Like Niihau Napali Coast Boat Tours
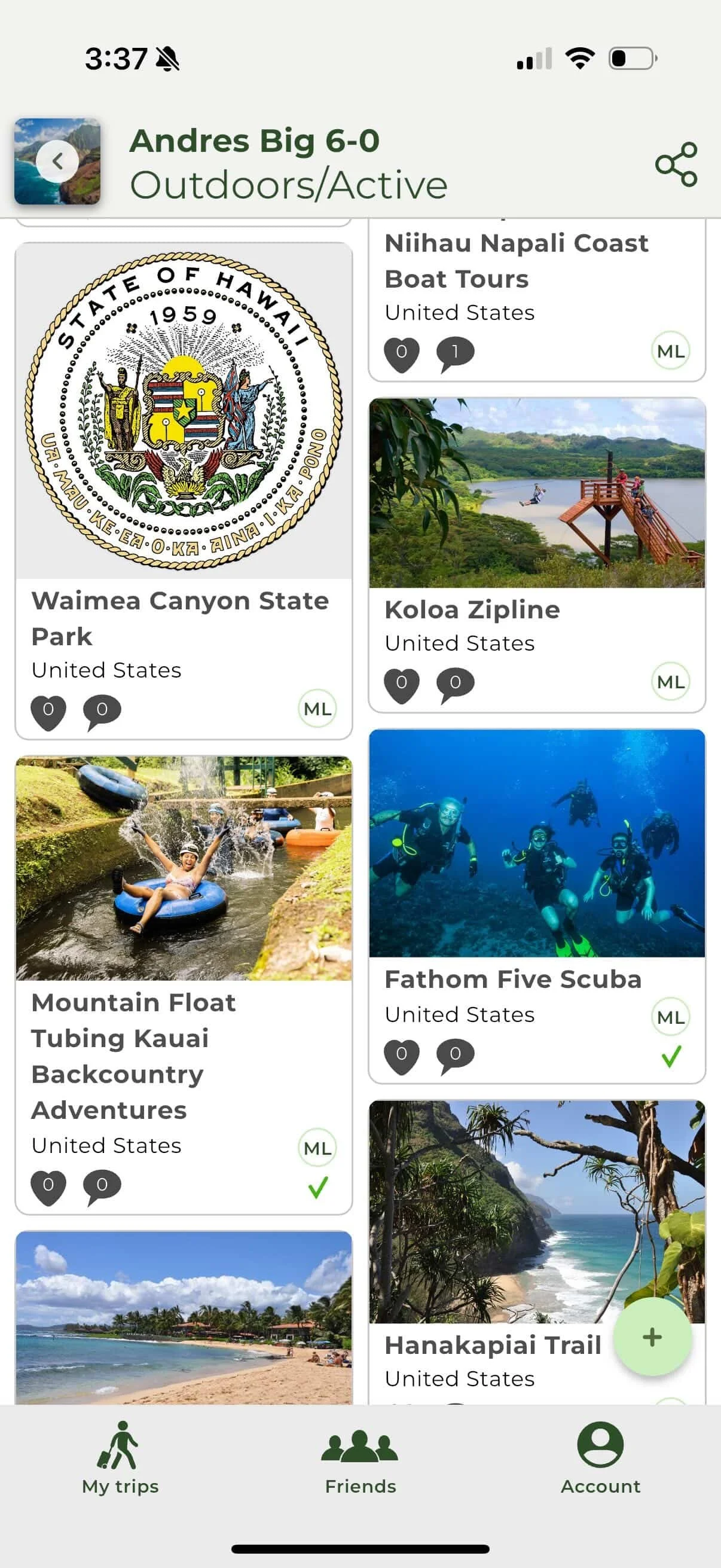Image resolution: width=721 pixels, height=1568 pixels. (402, 353)
